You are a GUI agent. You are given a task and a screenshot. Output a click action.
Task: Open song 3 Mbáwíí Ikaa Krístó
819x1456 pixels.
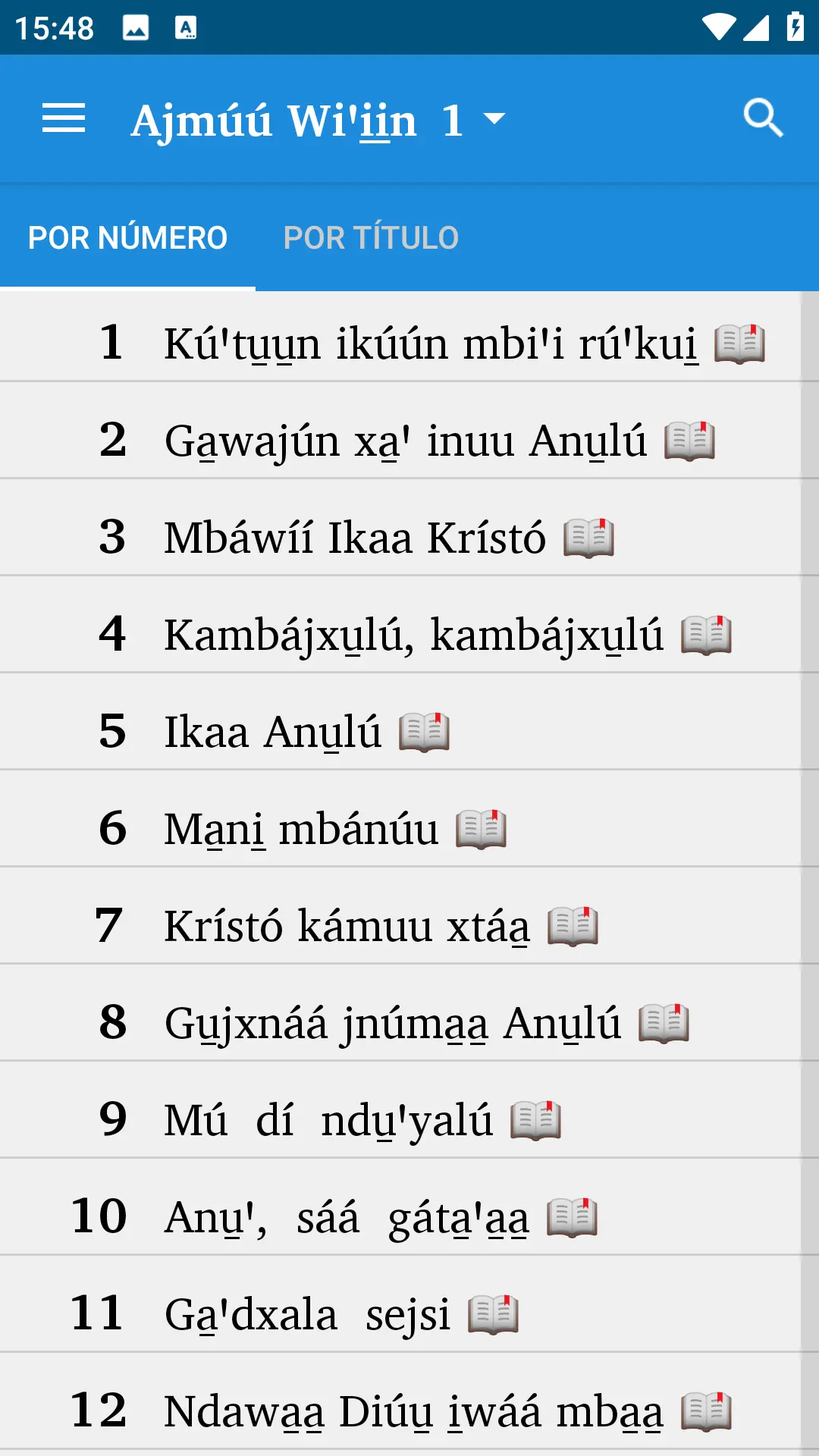click(x=409, y=537)
